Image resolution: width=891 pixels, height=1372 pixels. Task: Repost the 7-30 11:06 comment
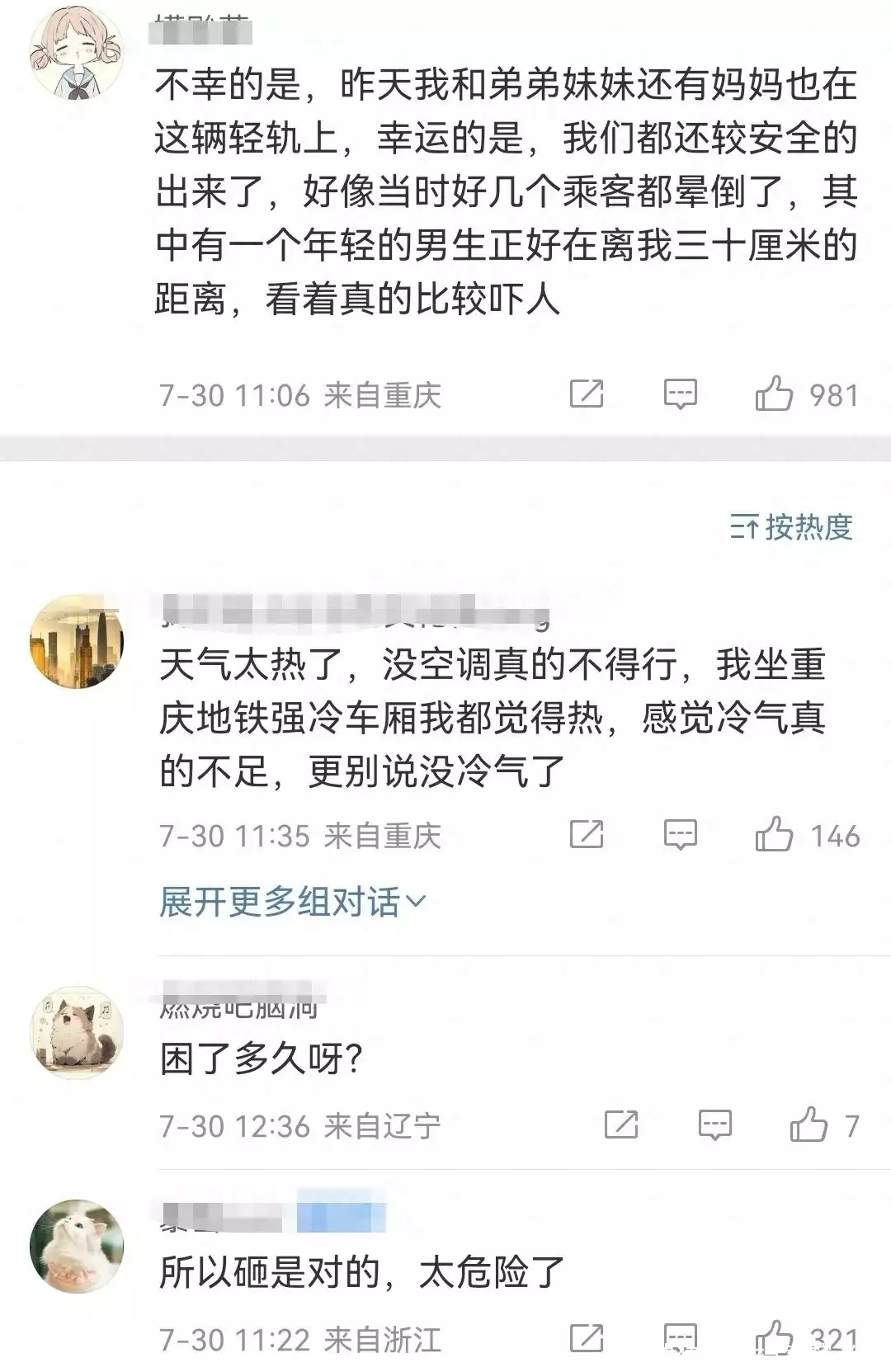587,394
